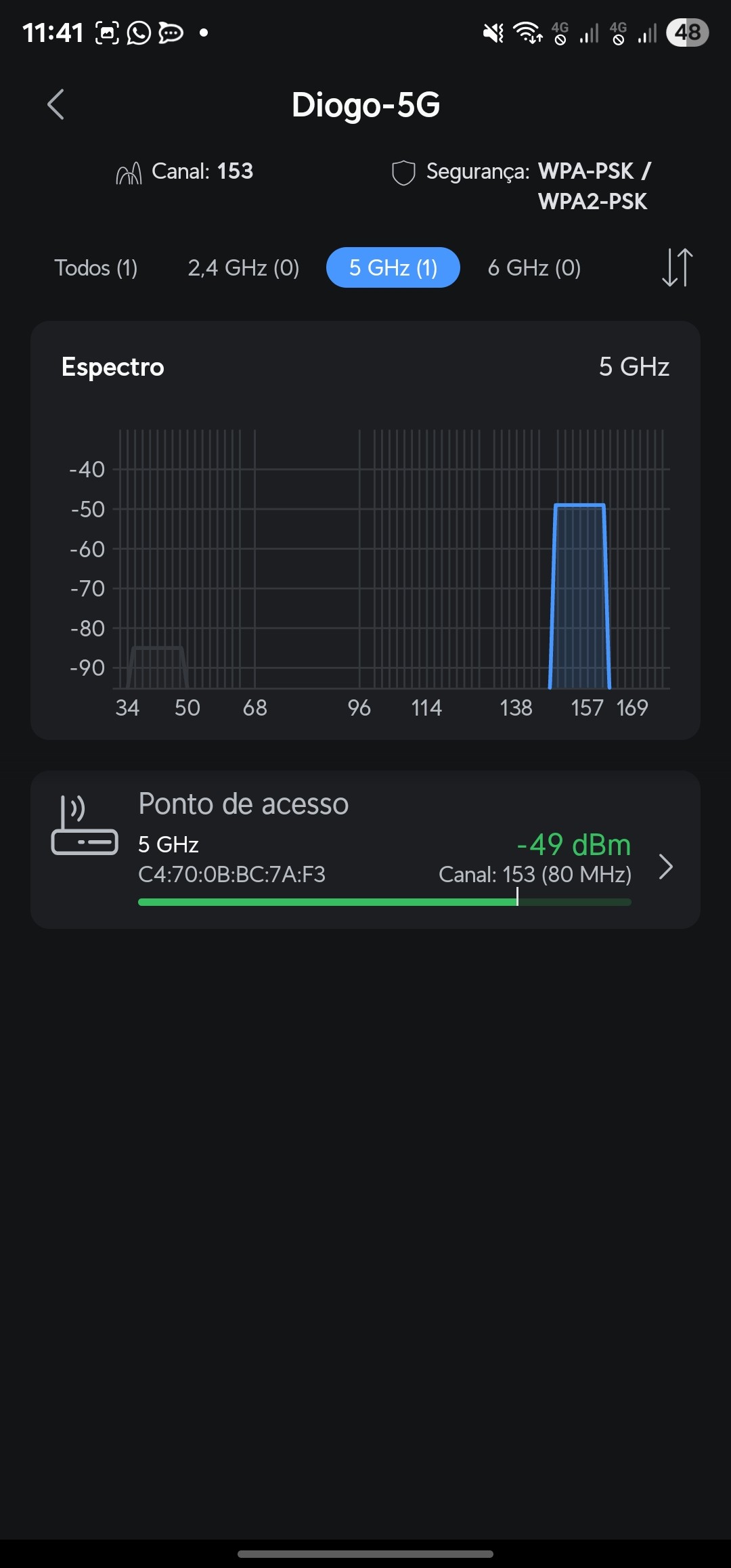Switch to the Todos (1) filter
731x1568 pixels.
[x=96, y=268]
